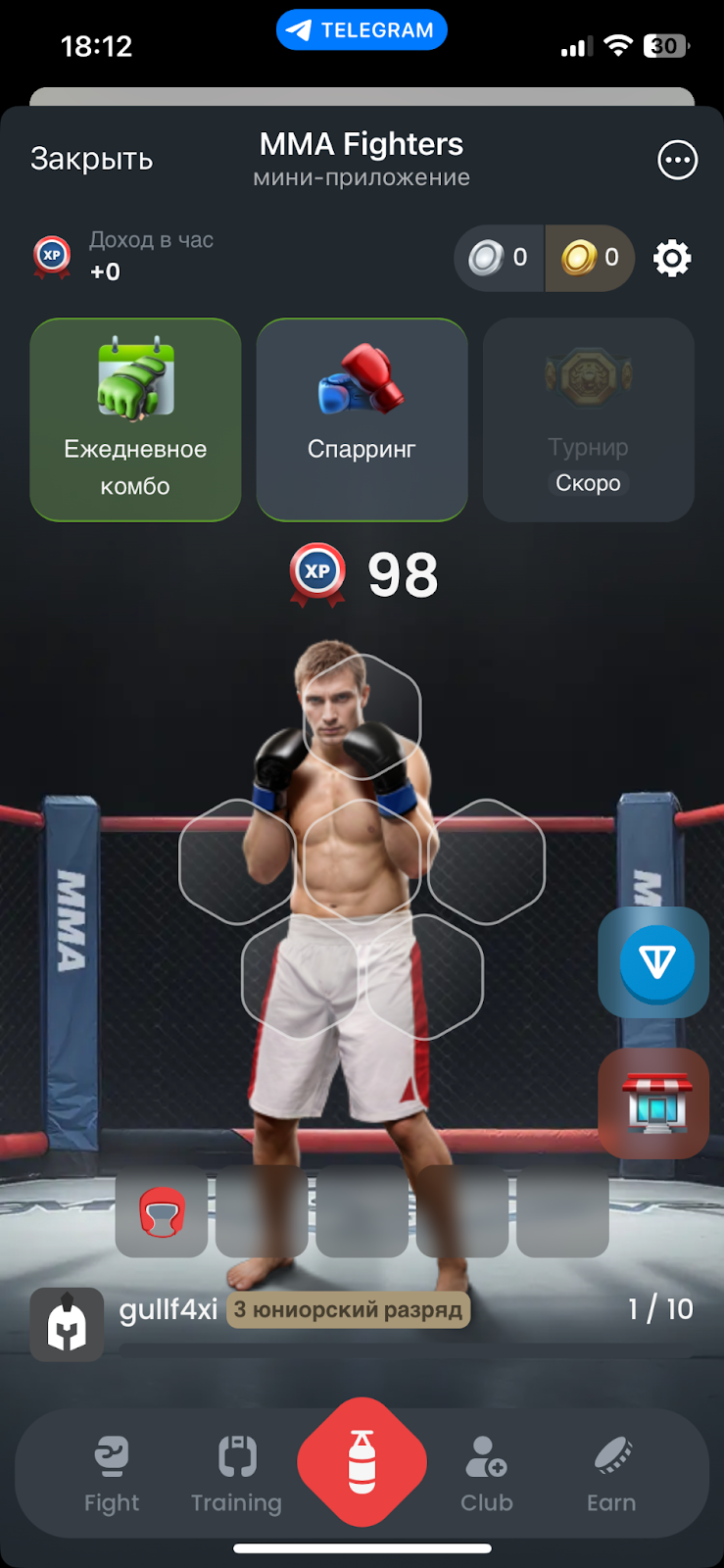Tap the silver coin balance
The width and height of the screenshot is (724, 1568).
point(499,258)
